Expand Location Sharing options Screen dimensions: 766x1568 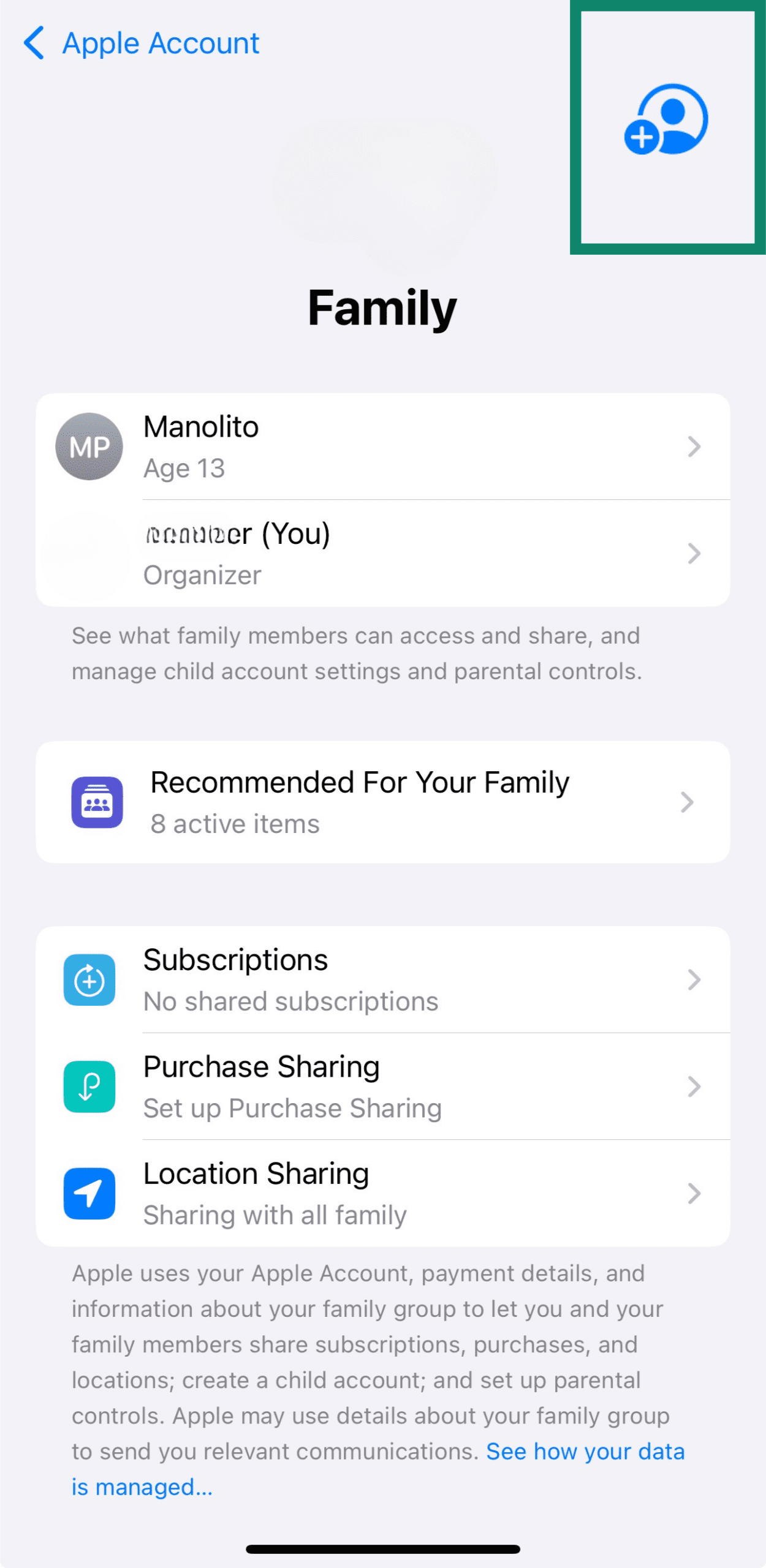pos(383,1193)
